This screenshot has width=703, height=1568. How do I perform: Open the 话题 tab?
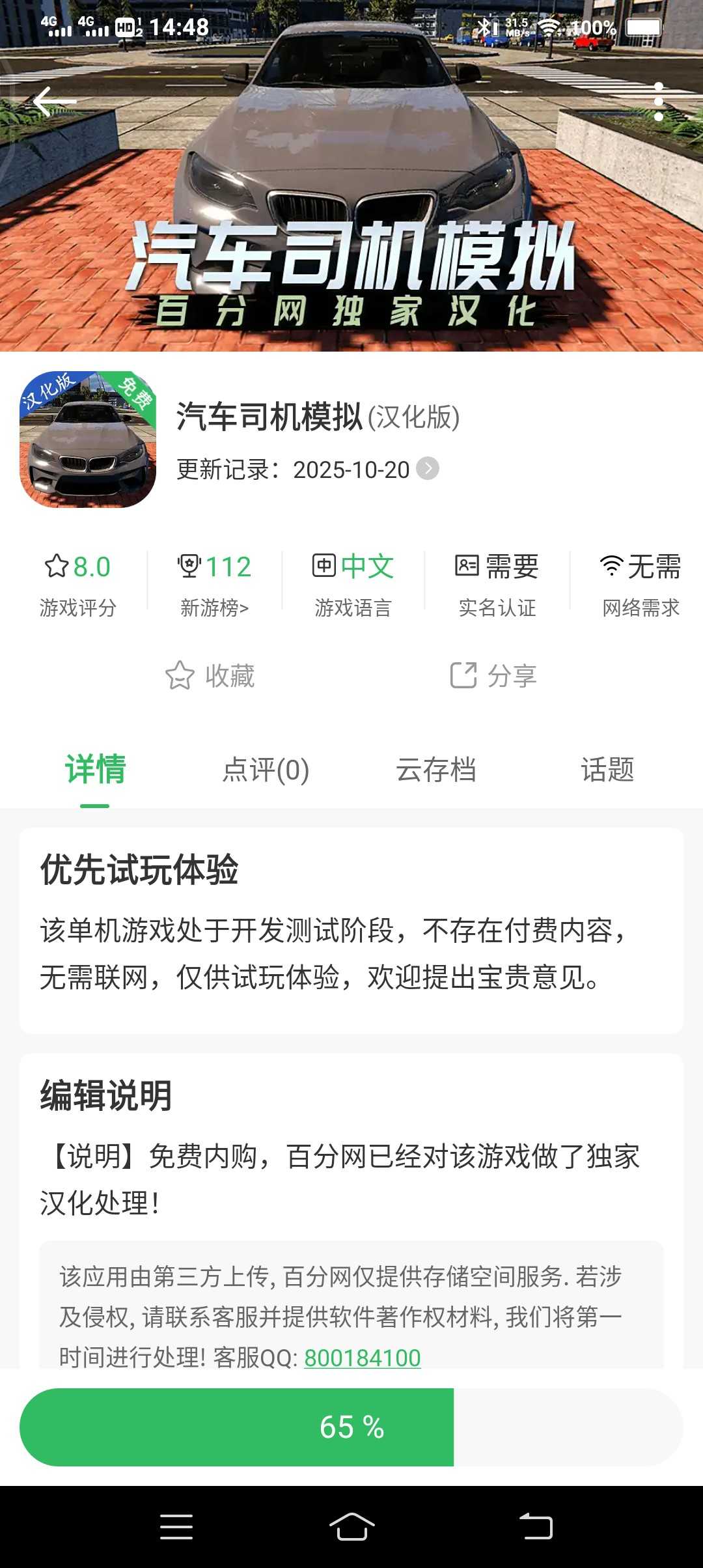click(x=607, y=770)
